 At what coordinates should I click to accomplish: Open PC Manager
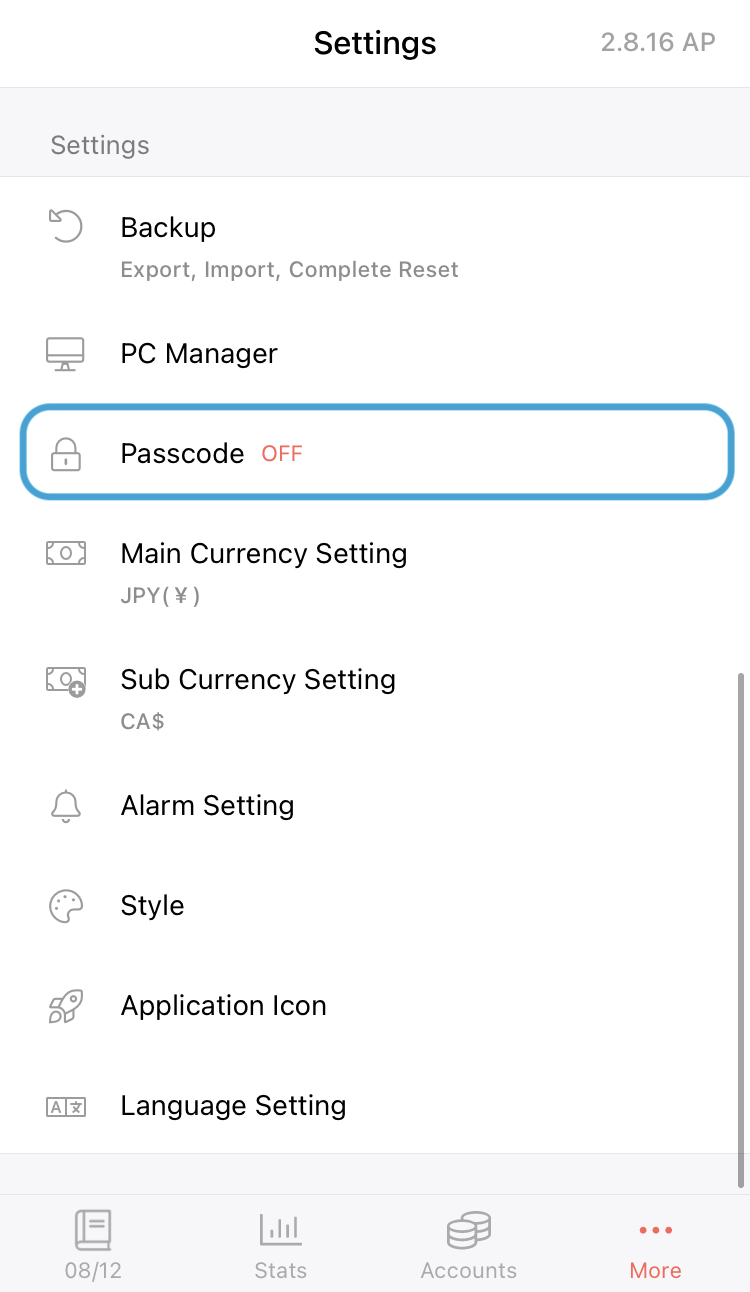tap(375, 353)
